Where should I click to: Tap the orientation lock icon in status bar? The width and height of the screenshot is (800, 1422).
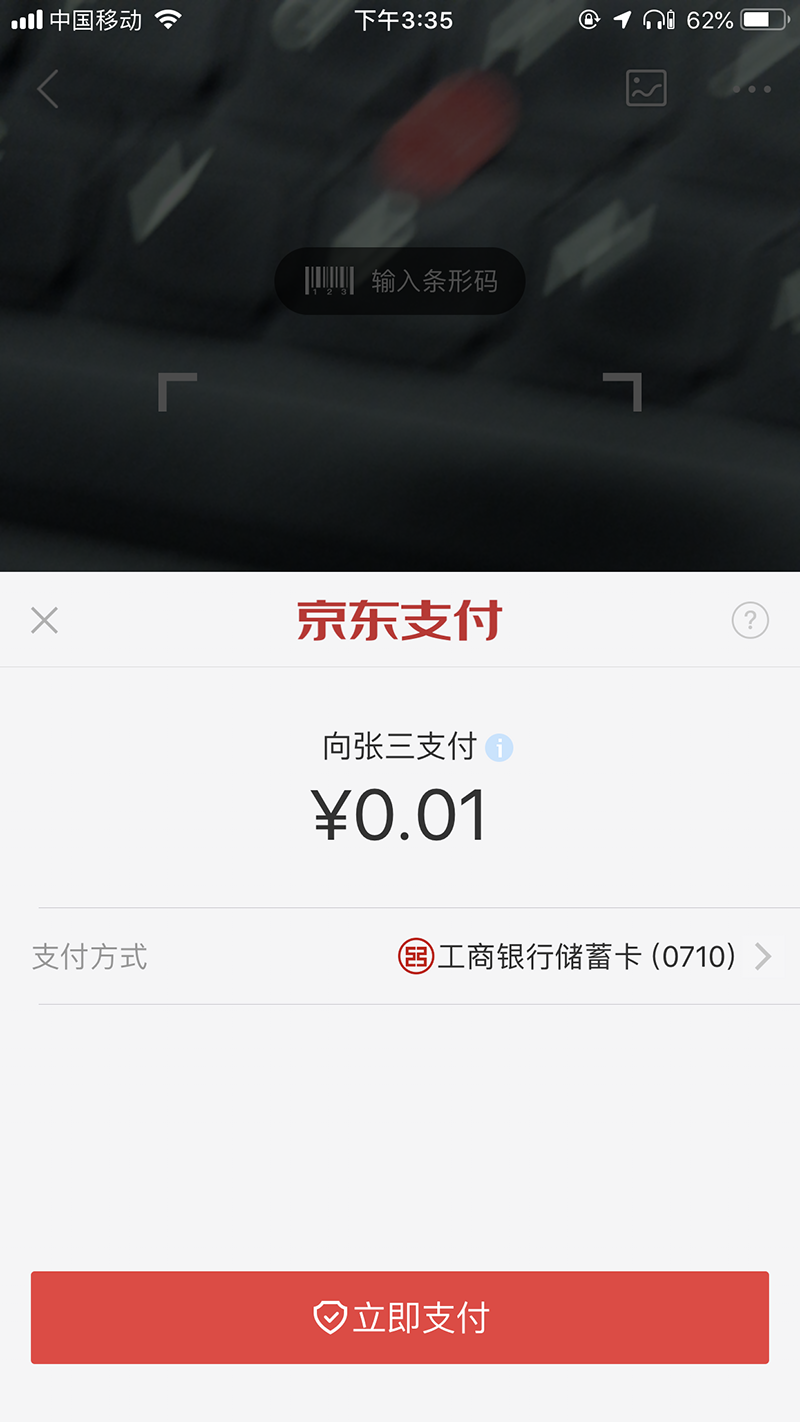click(590, 18)
